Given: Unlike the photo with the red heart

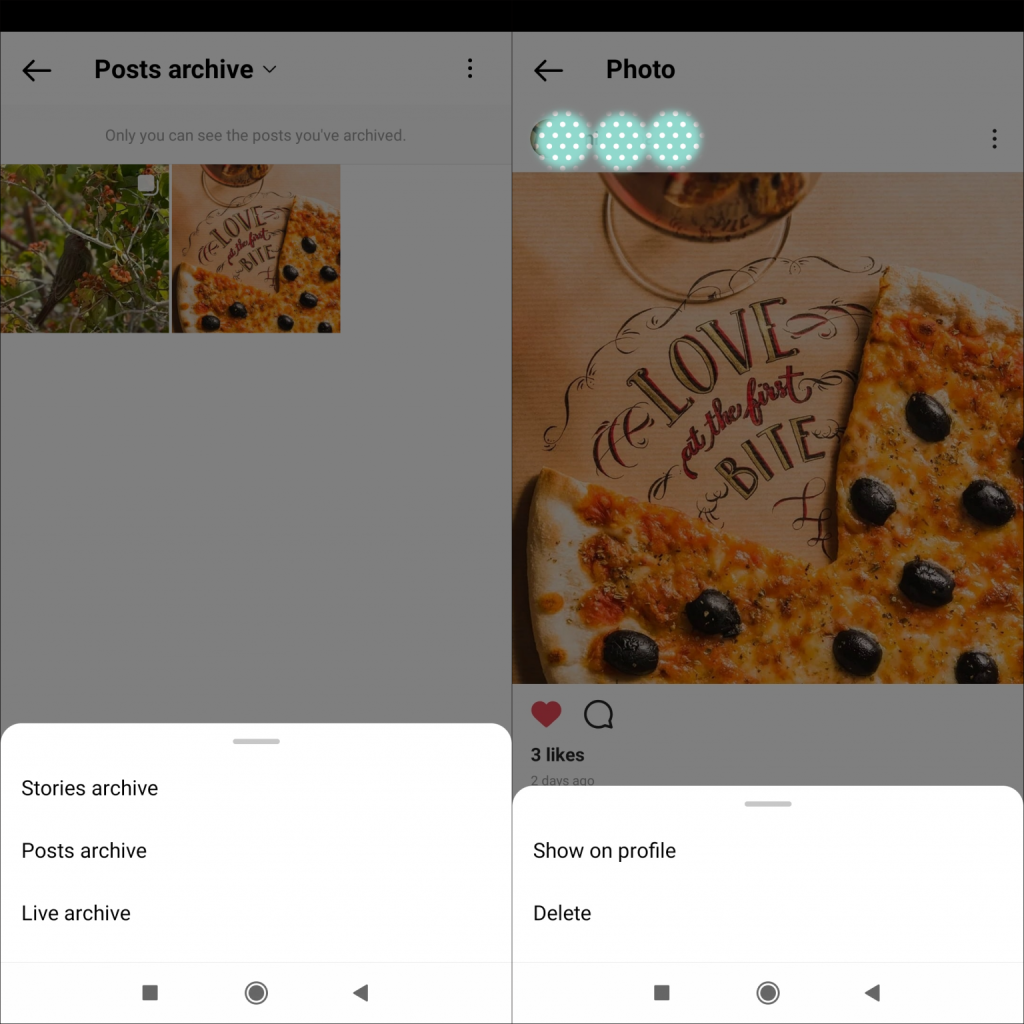Looking at the screenshot, I should tap(546, 714).
